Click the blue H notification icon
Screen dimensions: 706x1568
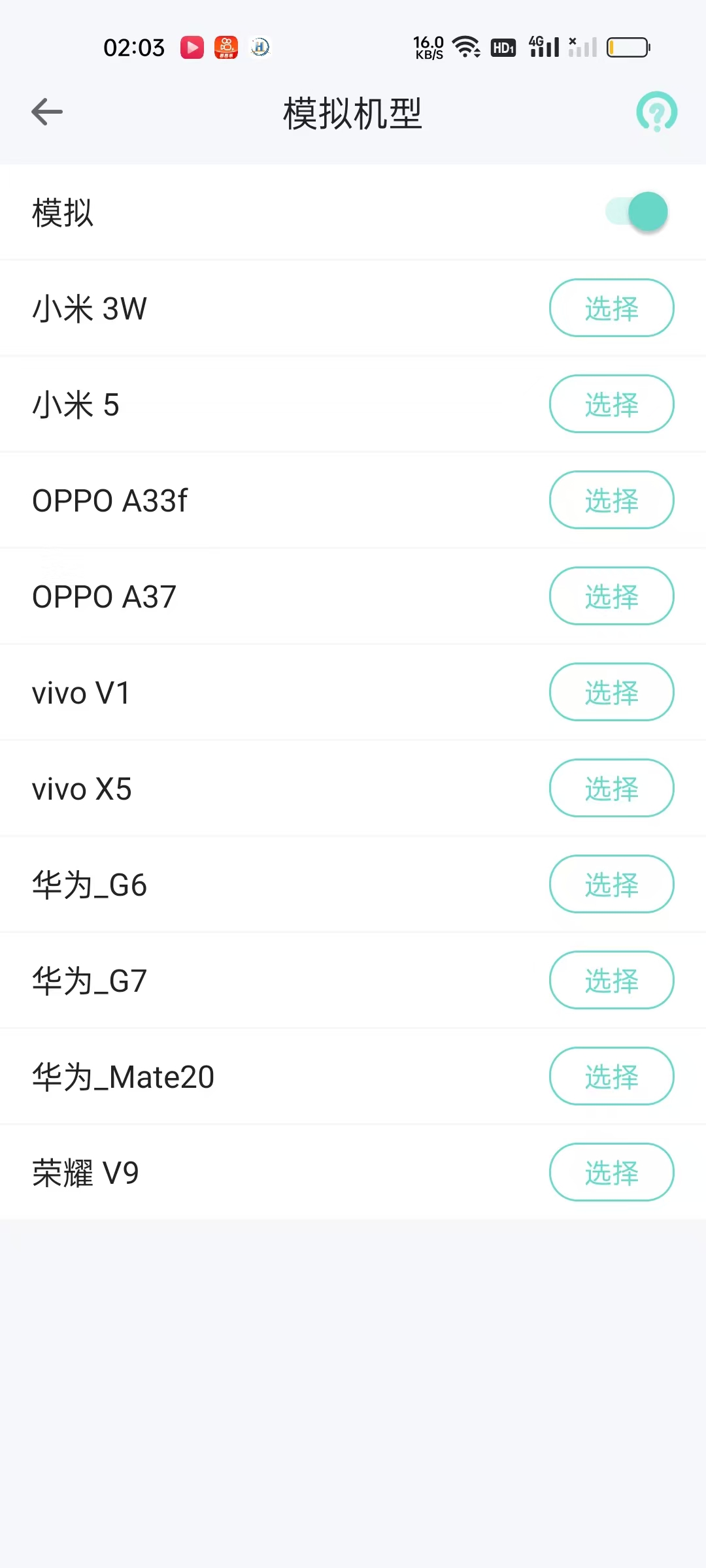tap(260, 46)
